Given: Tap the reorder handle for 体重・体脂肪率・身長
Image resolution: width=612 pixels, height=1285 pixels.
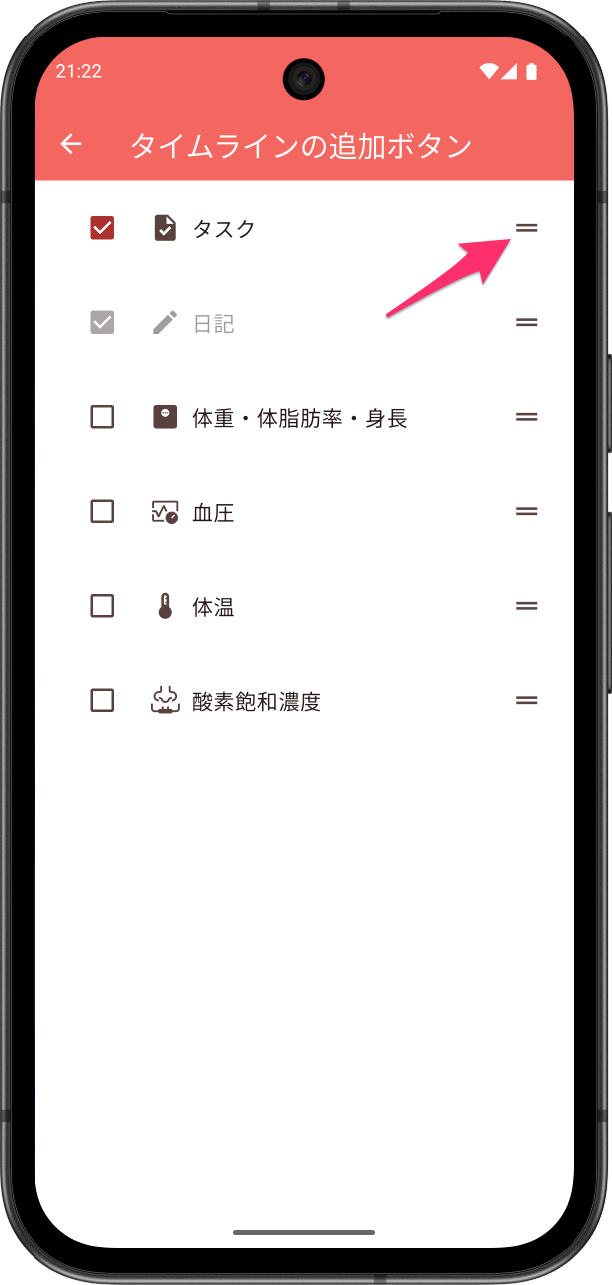Looking at the screenshot, I should pos(526,417).
